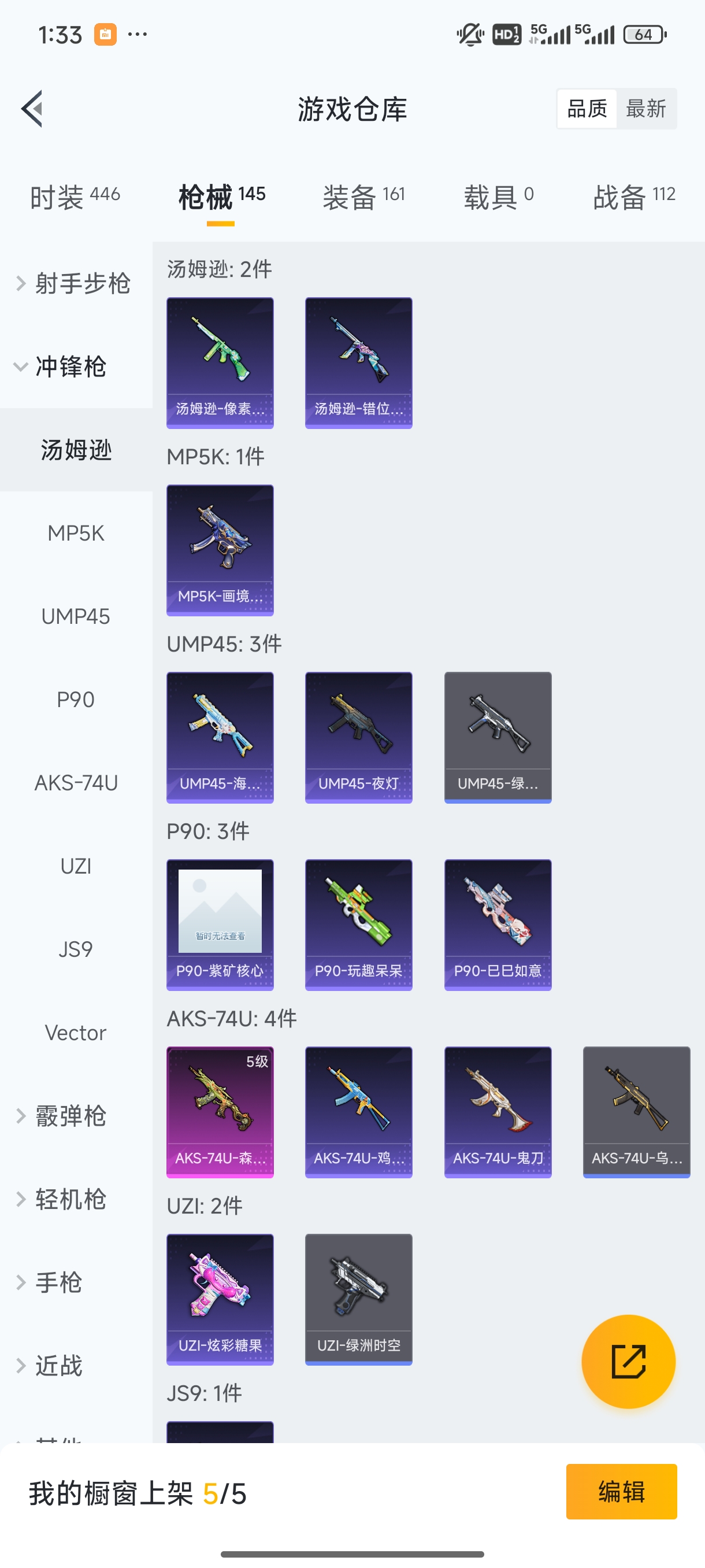Sort the warehouse by 最新
The image size is (705, 1568).
pyautogui.click(x=645, y=109)
